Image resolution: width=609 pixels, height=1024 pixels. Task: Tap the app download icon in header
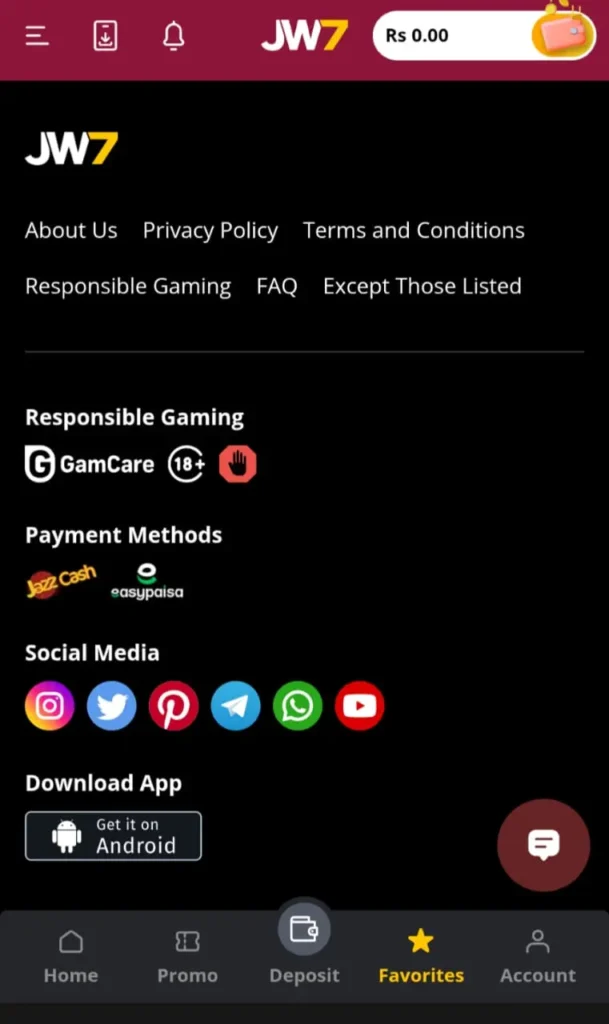(105, 36)
